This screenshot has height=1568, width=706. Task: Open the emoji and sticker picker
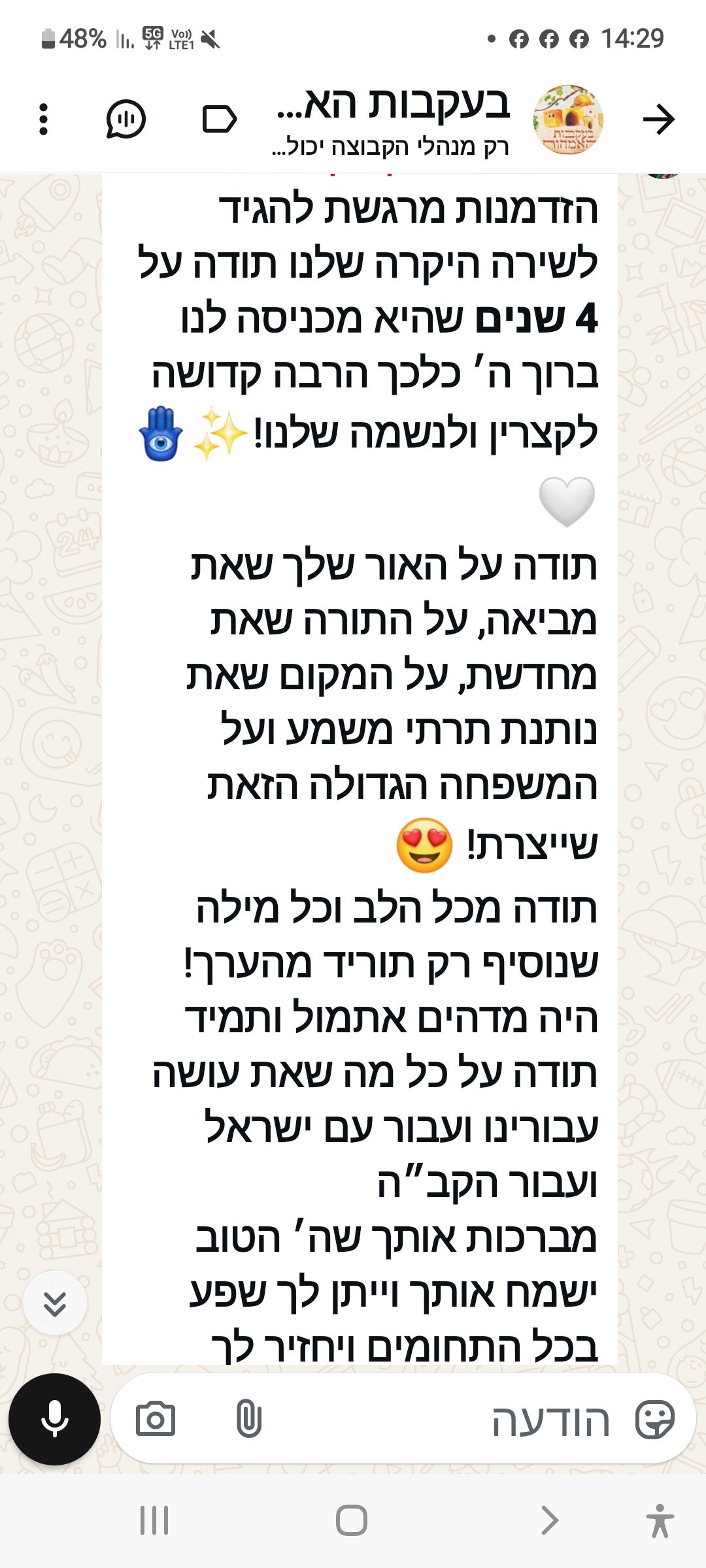(654, 1419)
